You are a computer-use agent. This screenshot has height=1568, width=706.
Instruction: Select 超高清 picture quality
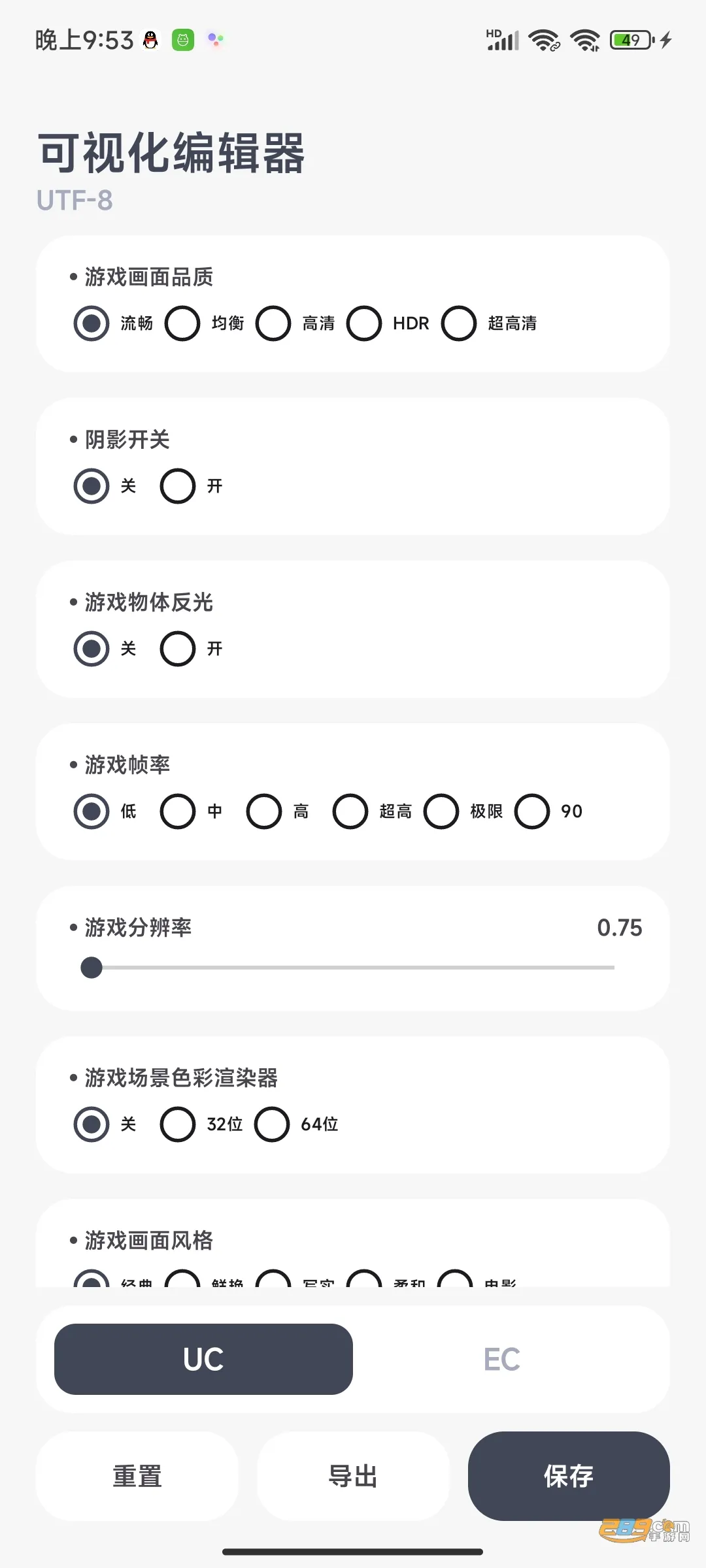pyautogui.click(x=459, y=323)
